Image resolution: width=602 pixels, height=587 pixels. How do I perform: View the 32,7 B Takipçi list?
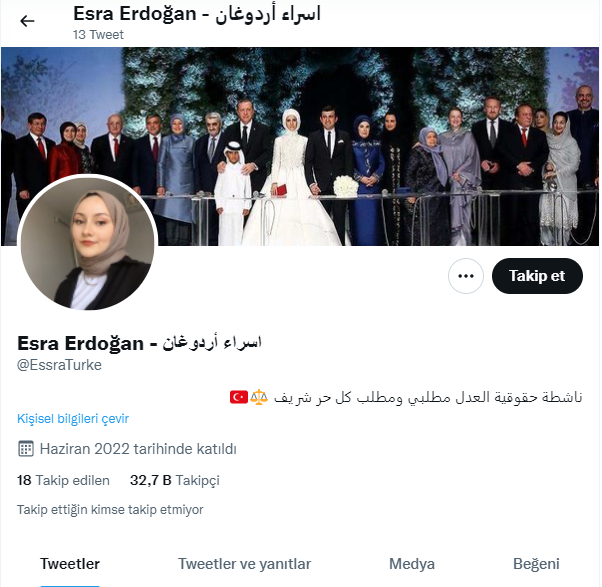(174, 480)
